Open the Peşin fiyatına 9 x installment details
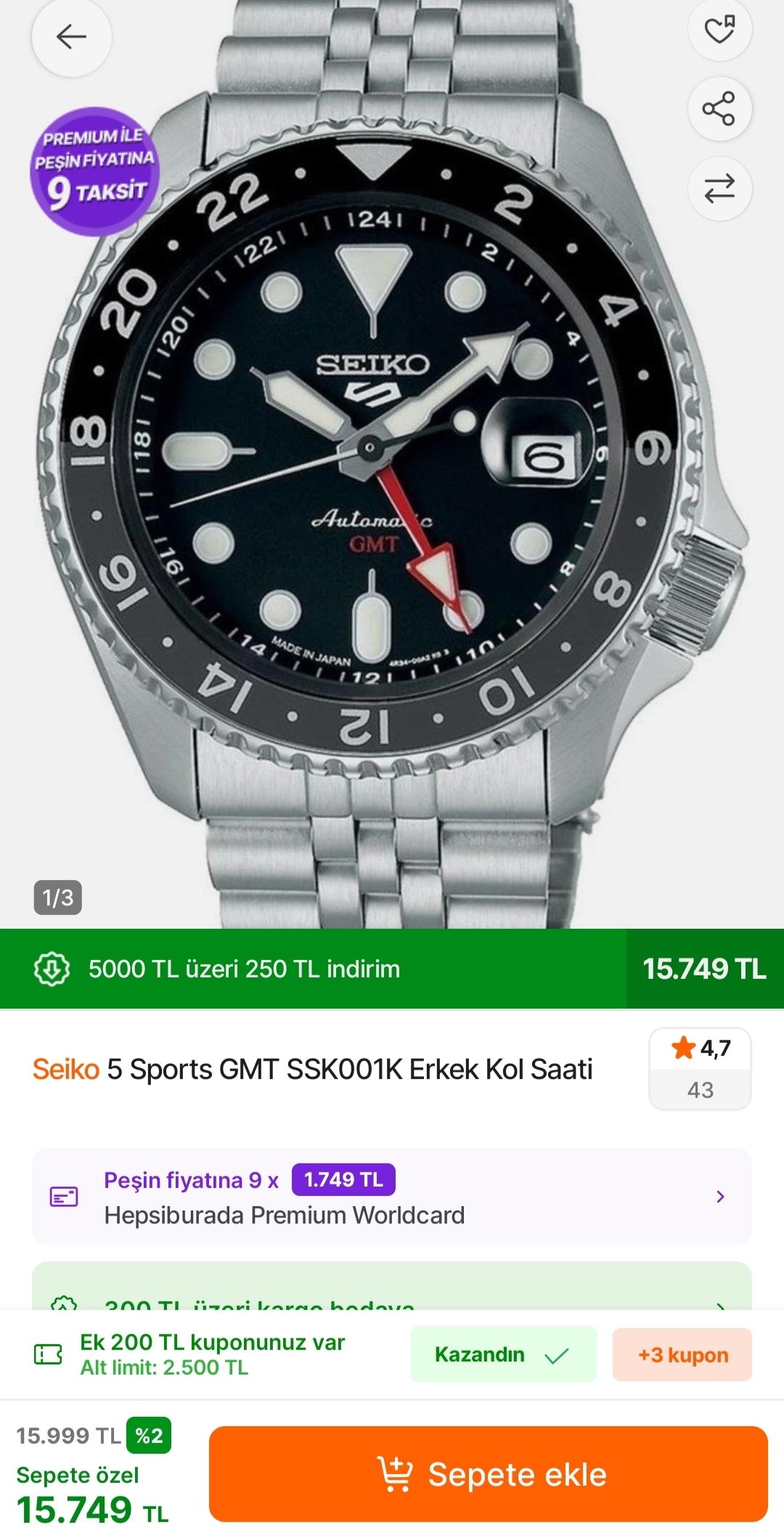Screen dimensions: 784x1533 click(x=391, y=1196)
